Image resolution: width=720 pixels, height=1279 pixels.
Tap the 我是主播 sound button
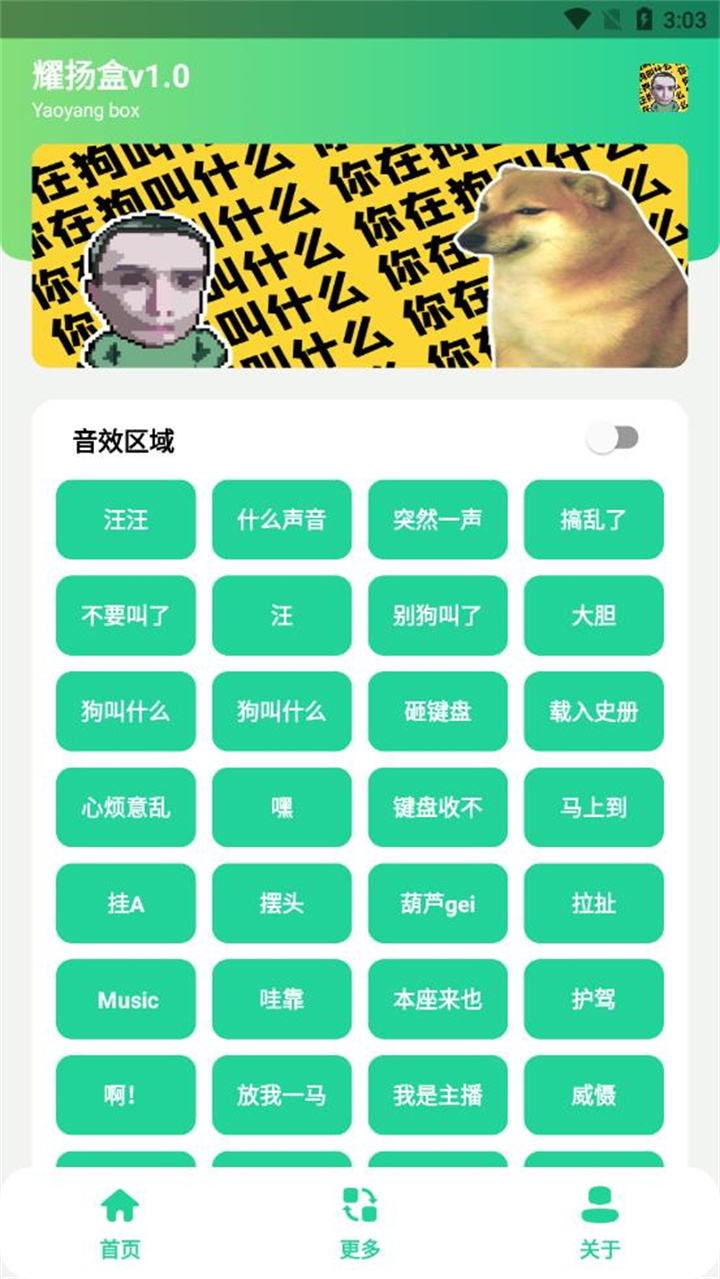click(437, 1095)
